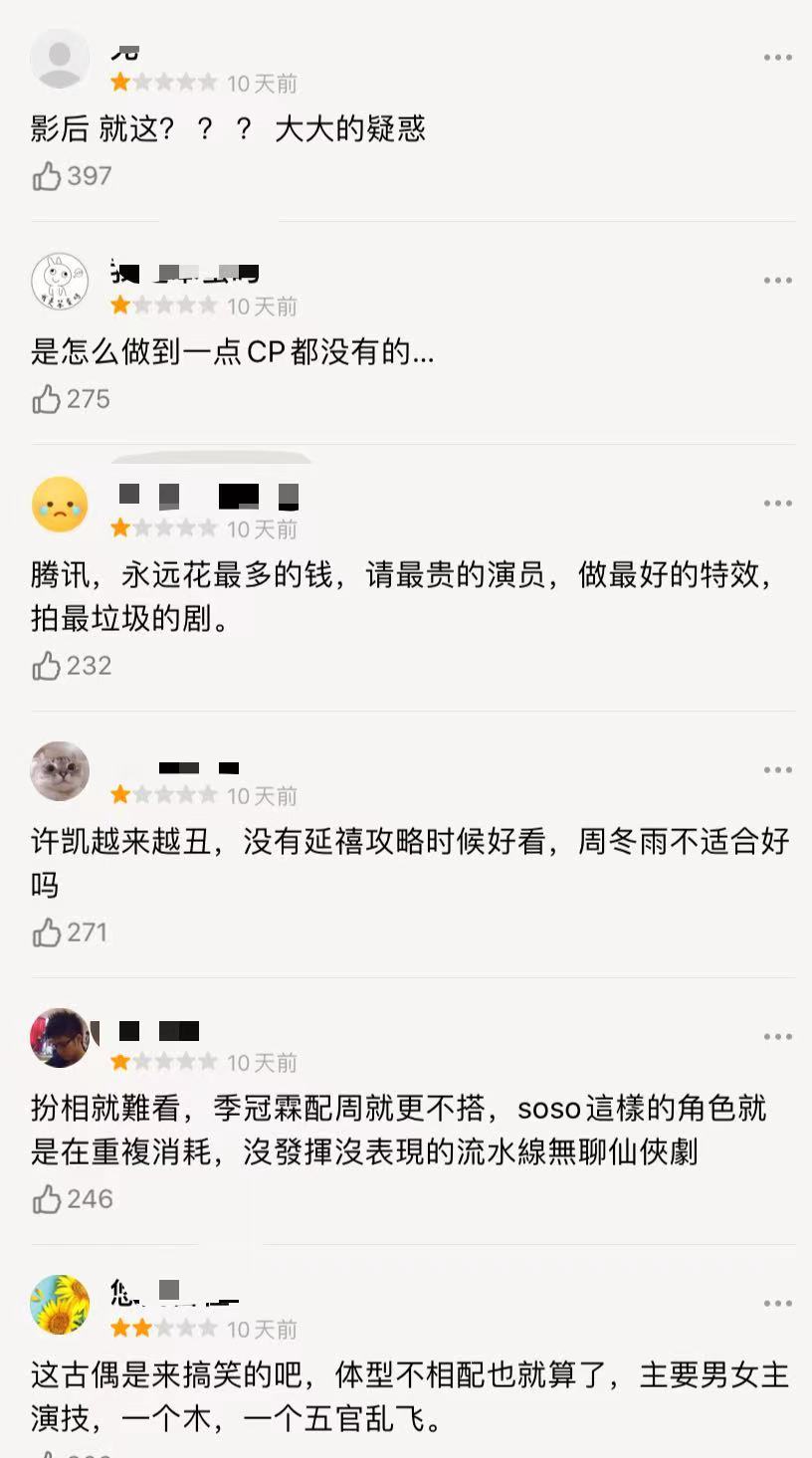The height and width of the screenshot is (1458, 812).
Task: Like the comment with 246 likes
Action: tap(44, 1198)
